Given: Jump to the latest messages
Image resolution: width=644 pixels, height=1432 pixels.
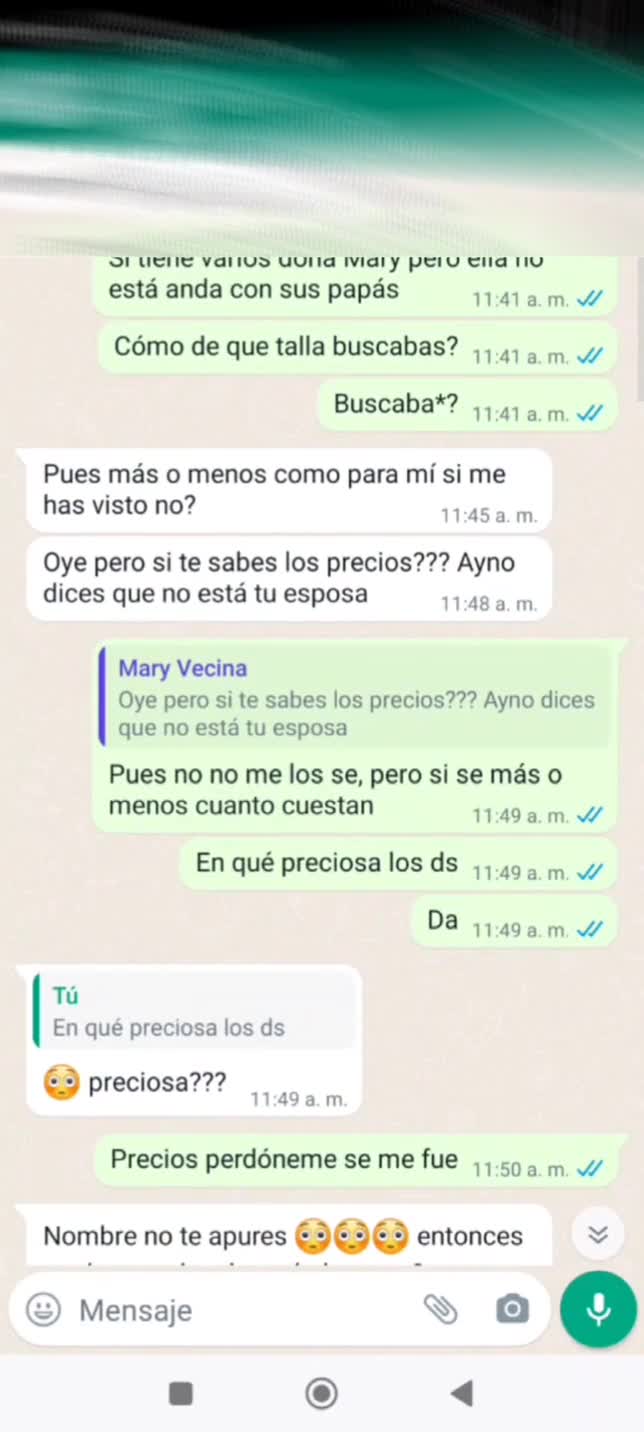Looking at the screenshot, I should point(598,1235).
